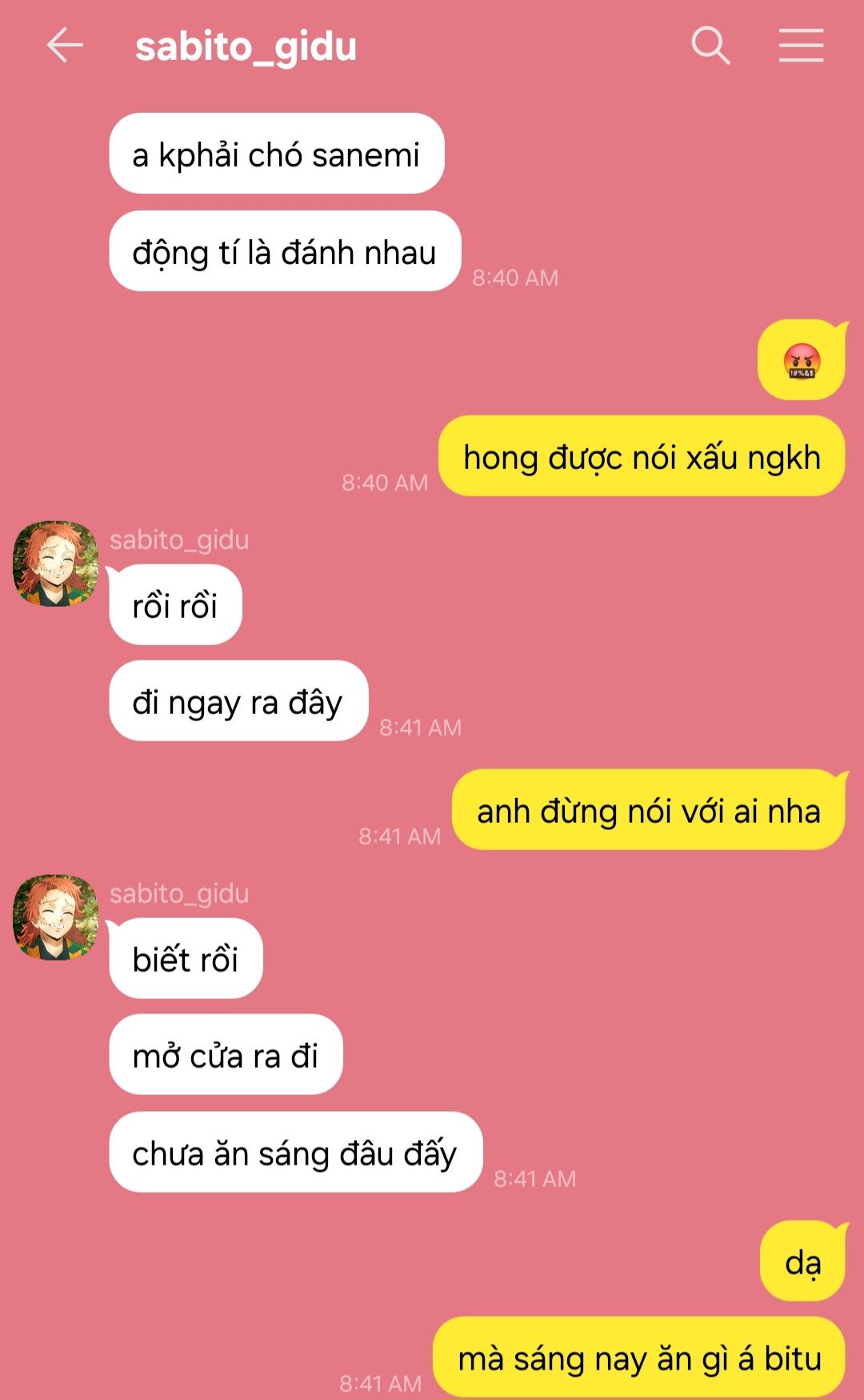Go back from the sabito_gidu chat

[x=65, y=46]
